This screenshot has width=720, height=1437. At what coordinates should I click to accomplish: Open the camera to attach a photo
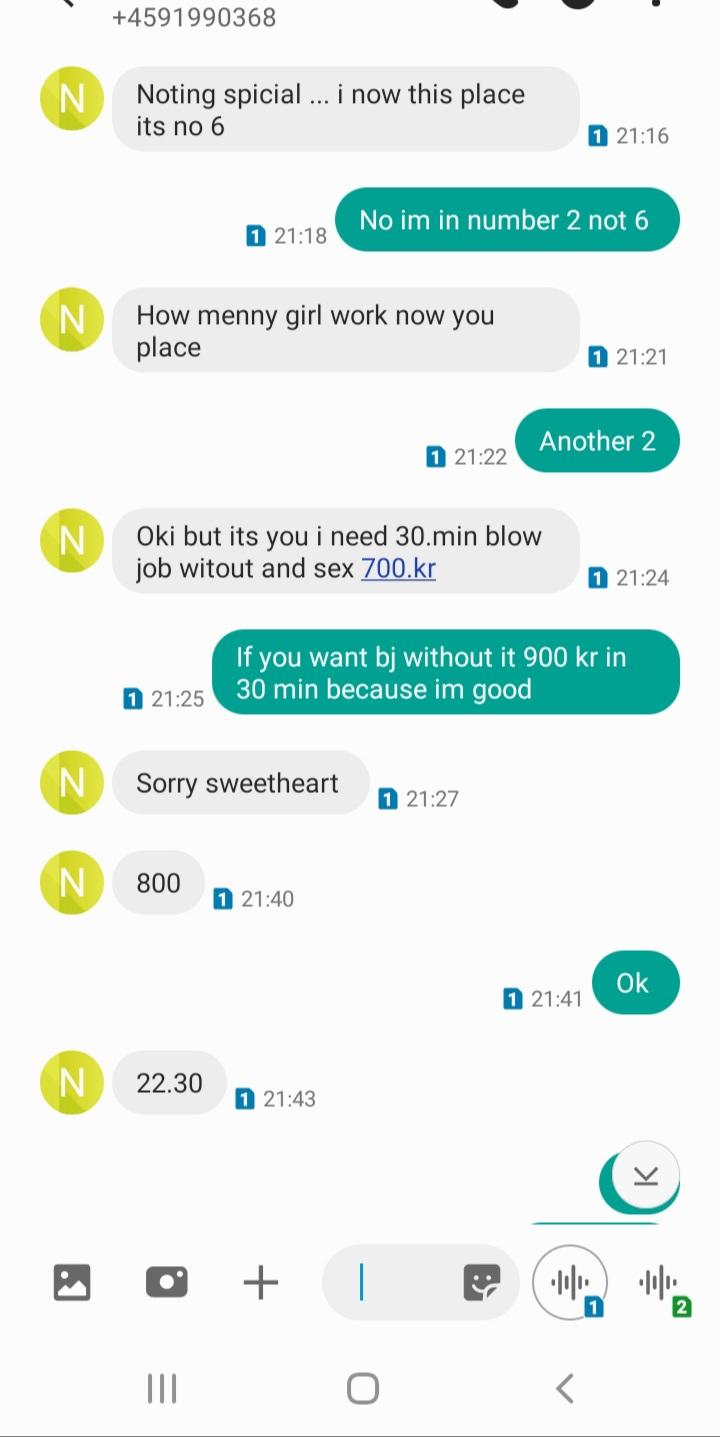[166, 1282]
